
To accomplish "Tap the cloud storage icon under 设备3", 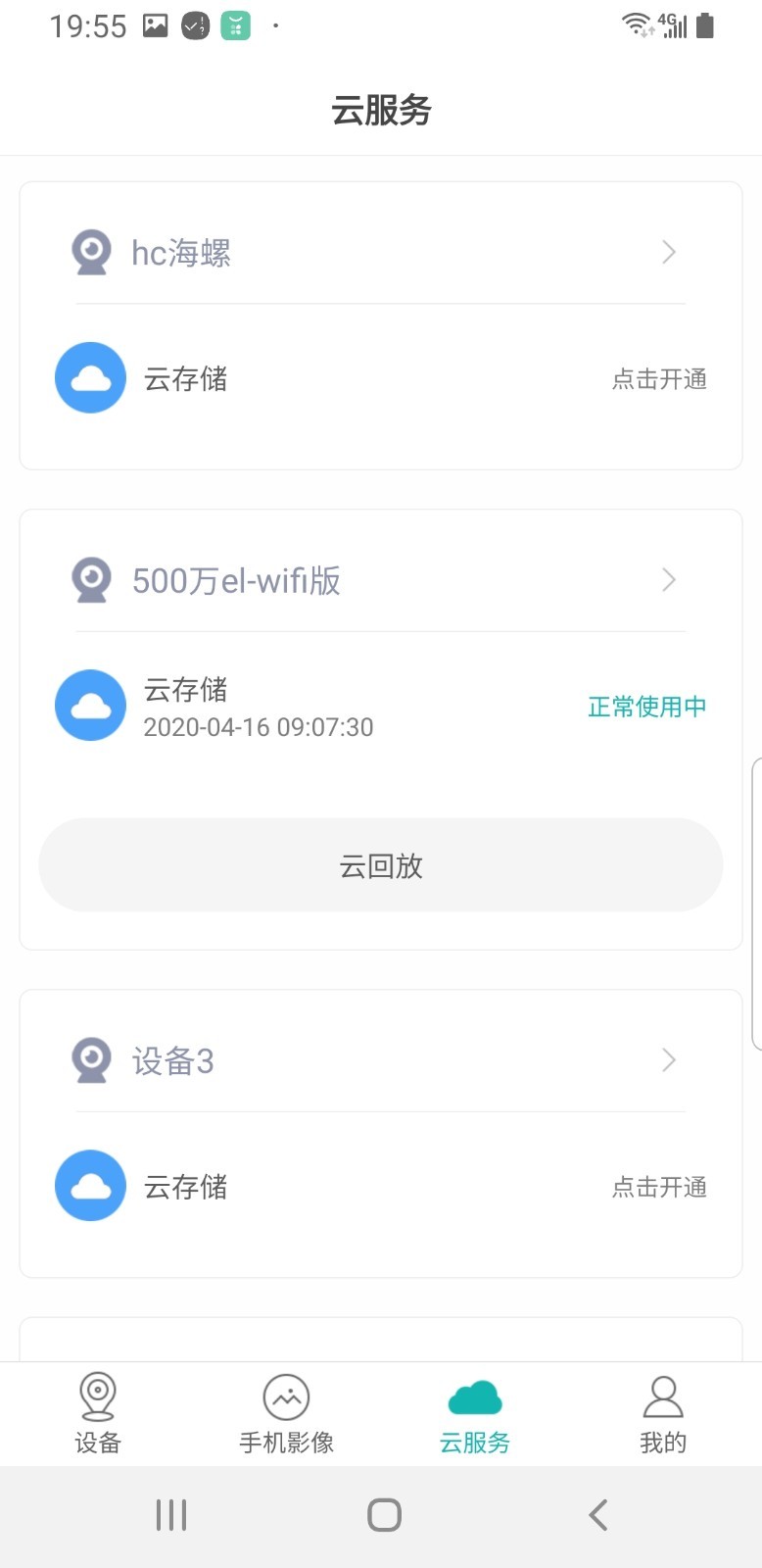I will pos(90,1185).
